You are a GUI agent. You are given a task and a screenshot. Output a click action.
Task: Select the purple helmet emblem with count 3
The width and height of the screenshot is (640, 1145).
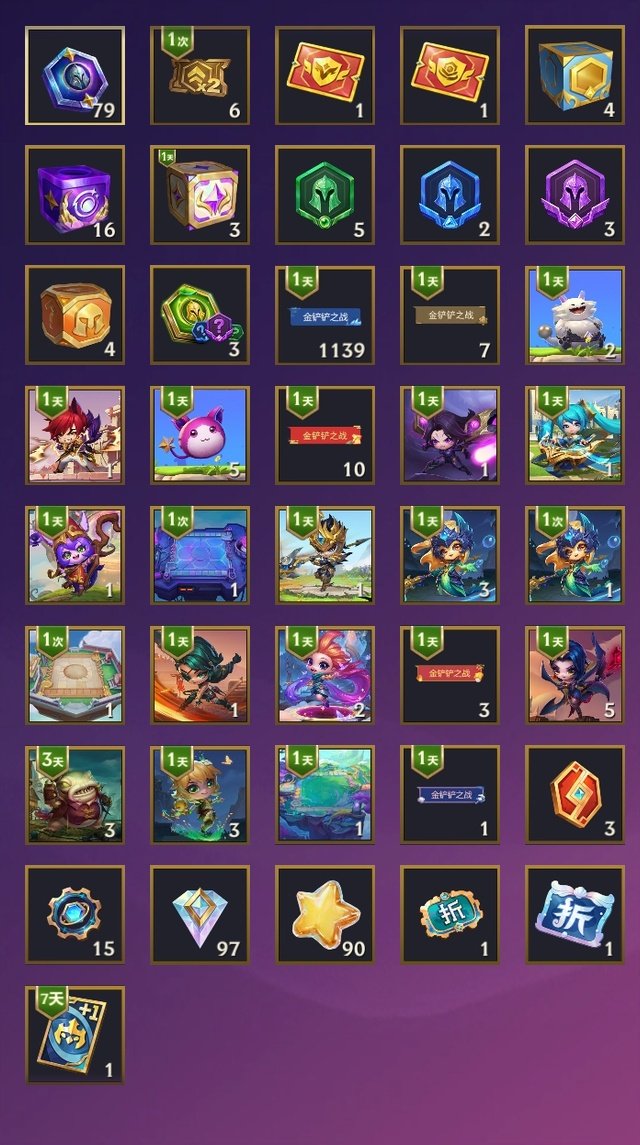(x=575, y=195)
